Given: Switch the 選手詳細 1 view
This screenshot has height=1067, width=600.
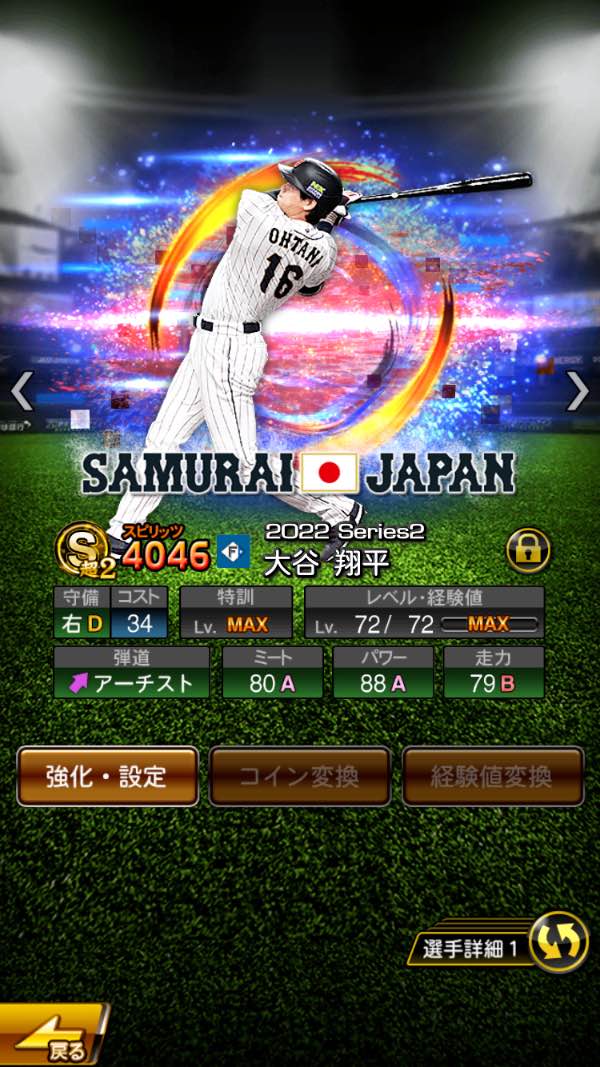Looking at the screenshot, I should click(558, 942).
